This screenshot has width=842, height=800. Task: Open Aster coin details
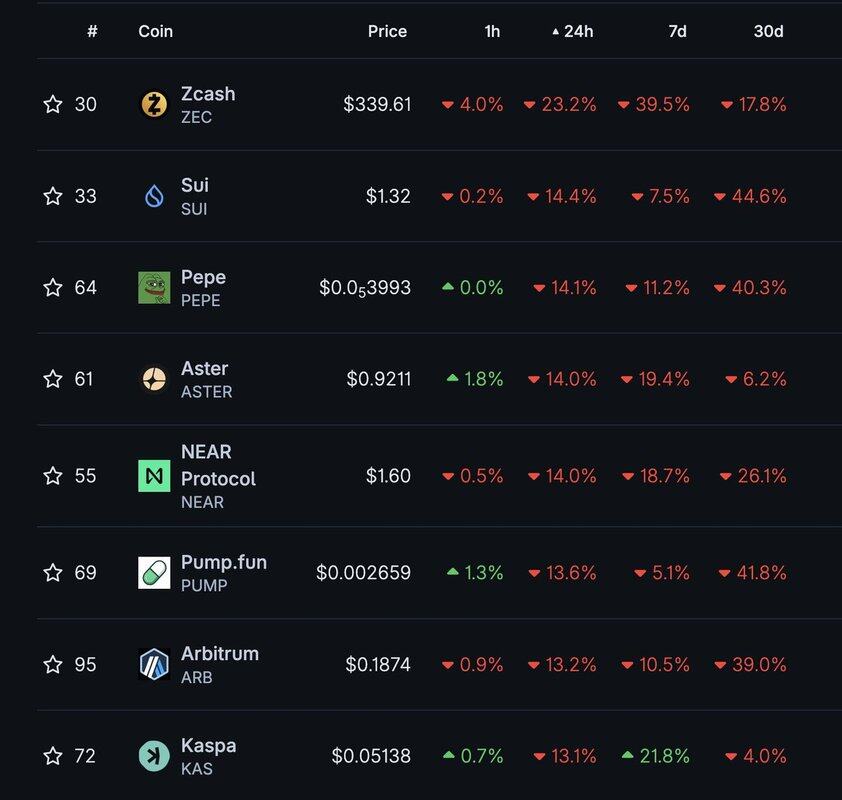pos(204,369)
